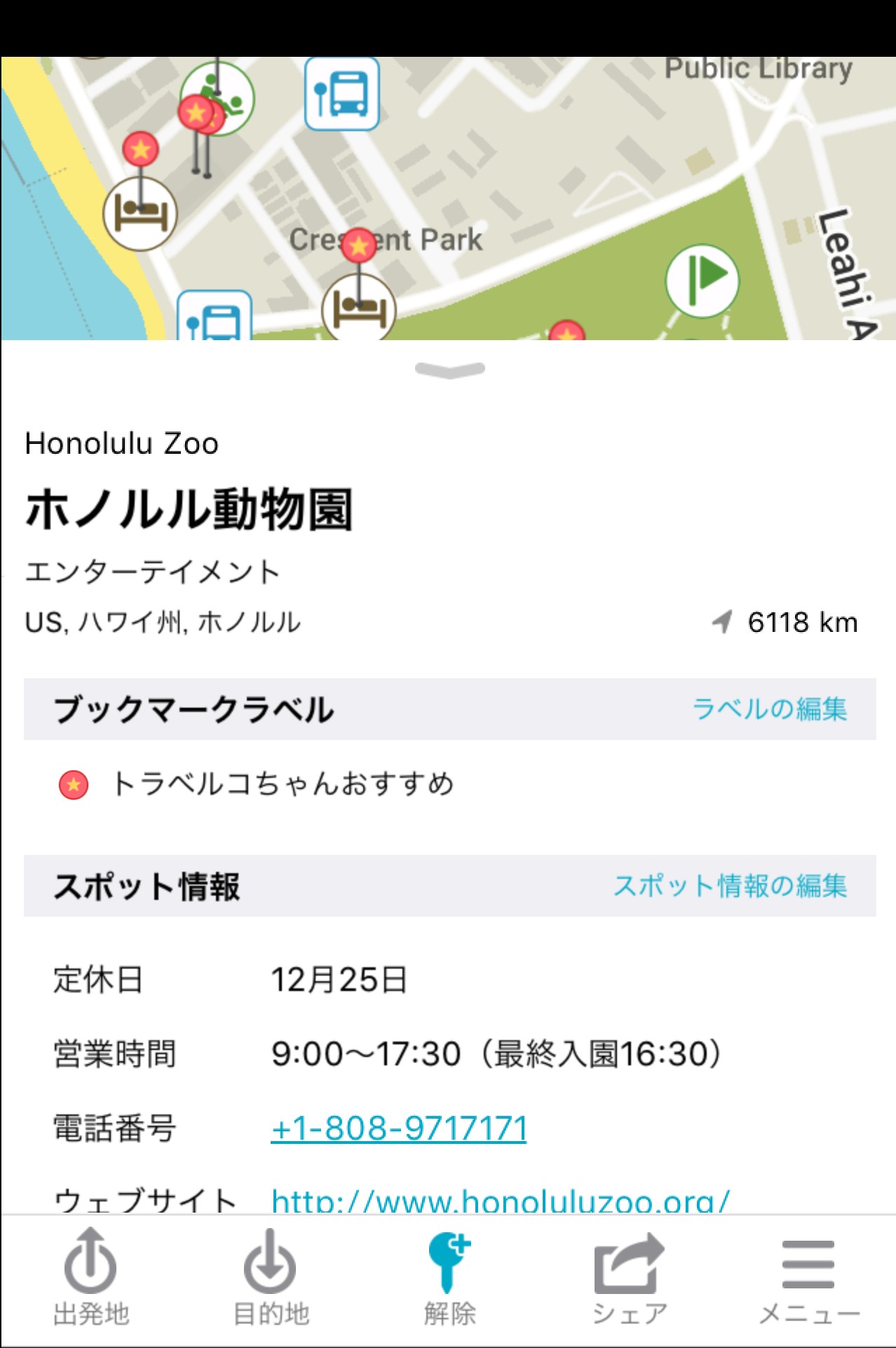Tap ラベルの編集 to edit bookmark labels
This screenshot has height=1348, width=896.
pyautogui.click(x=769, y=709)
